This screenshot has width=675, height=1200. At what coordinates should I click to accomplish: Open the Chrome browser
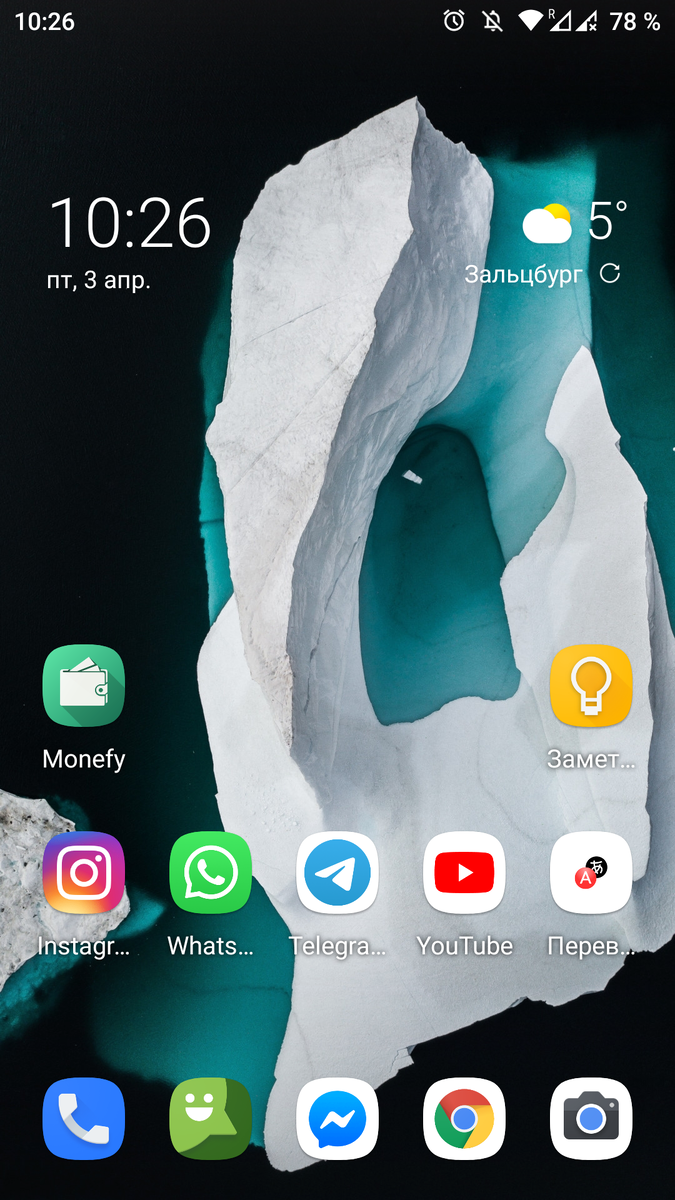pos(464,1118)
